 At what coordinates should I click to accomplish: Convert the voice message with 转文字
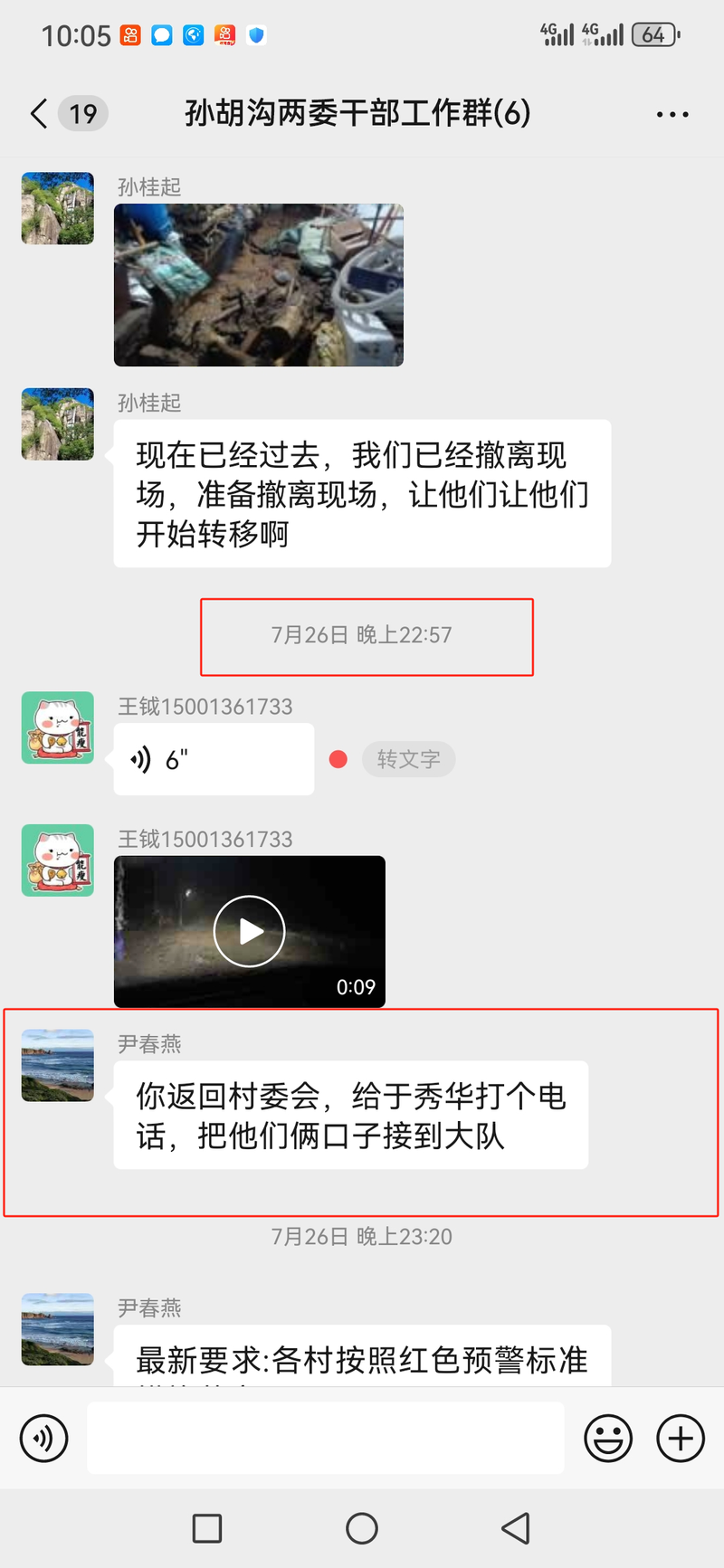(x=408, y=759)
